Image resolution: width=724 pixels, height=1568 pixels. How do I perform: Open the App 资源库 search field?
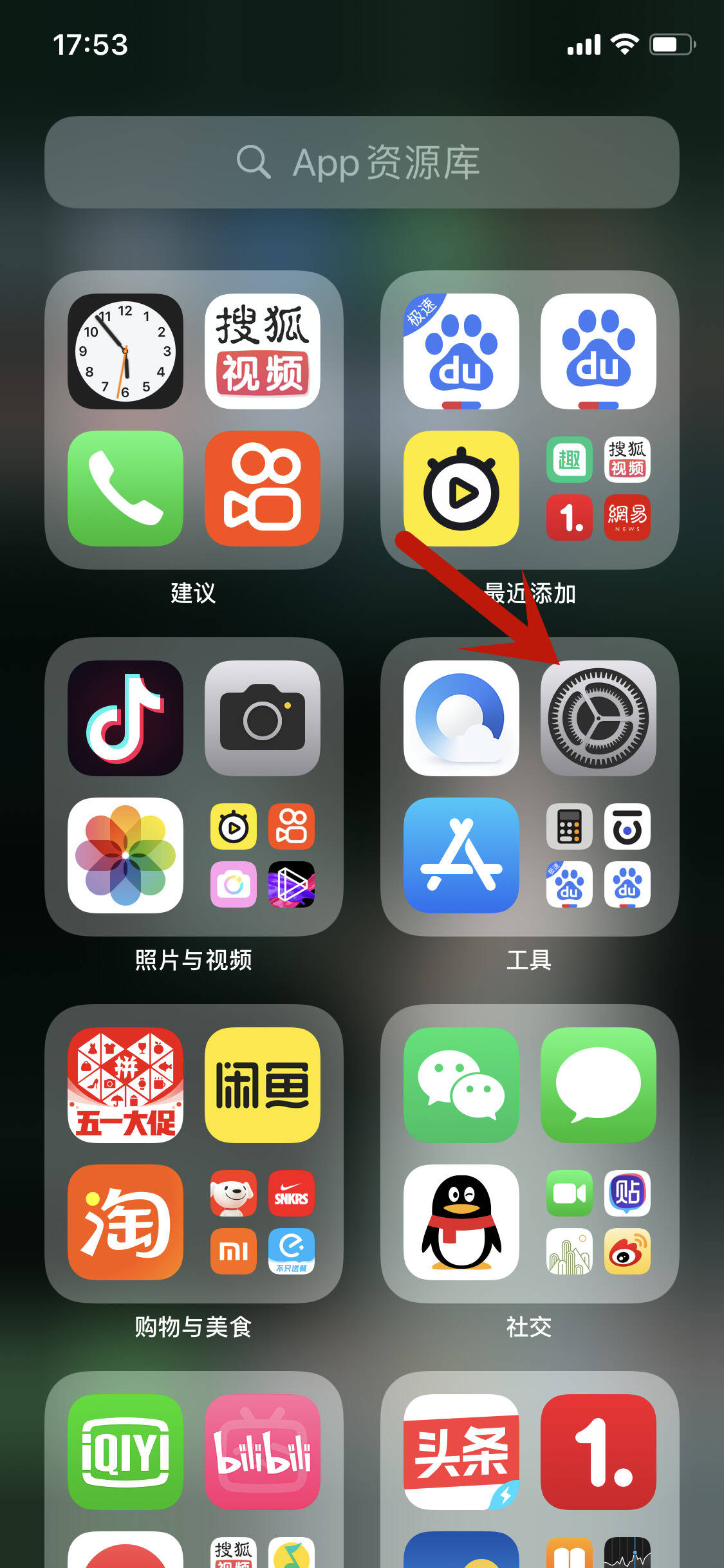click(362, 162)
